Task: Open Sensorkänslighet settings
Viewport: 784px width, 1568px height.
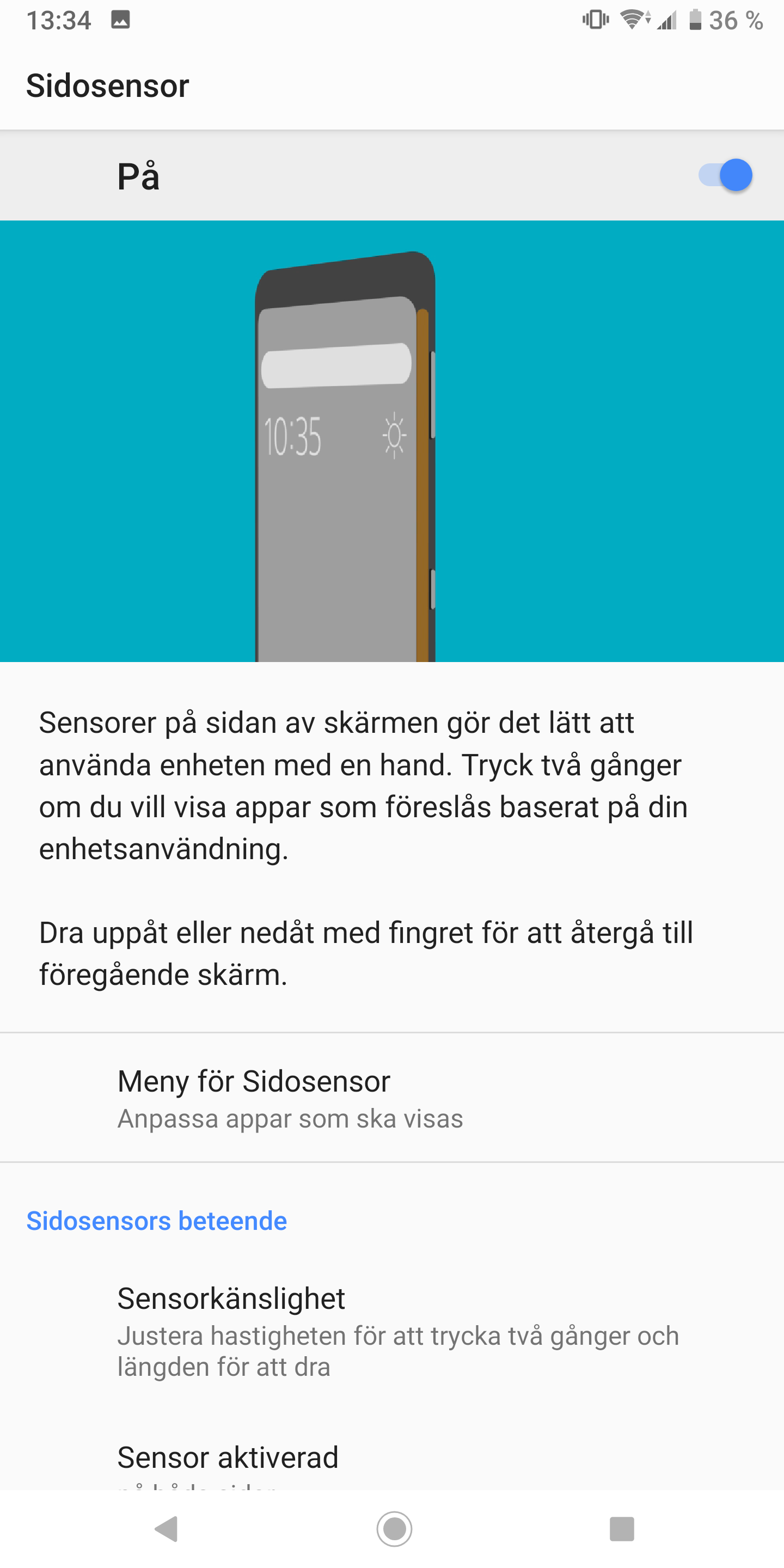Action: 392,1331
